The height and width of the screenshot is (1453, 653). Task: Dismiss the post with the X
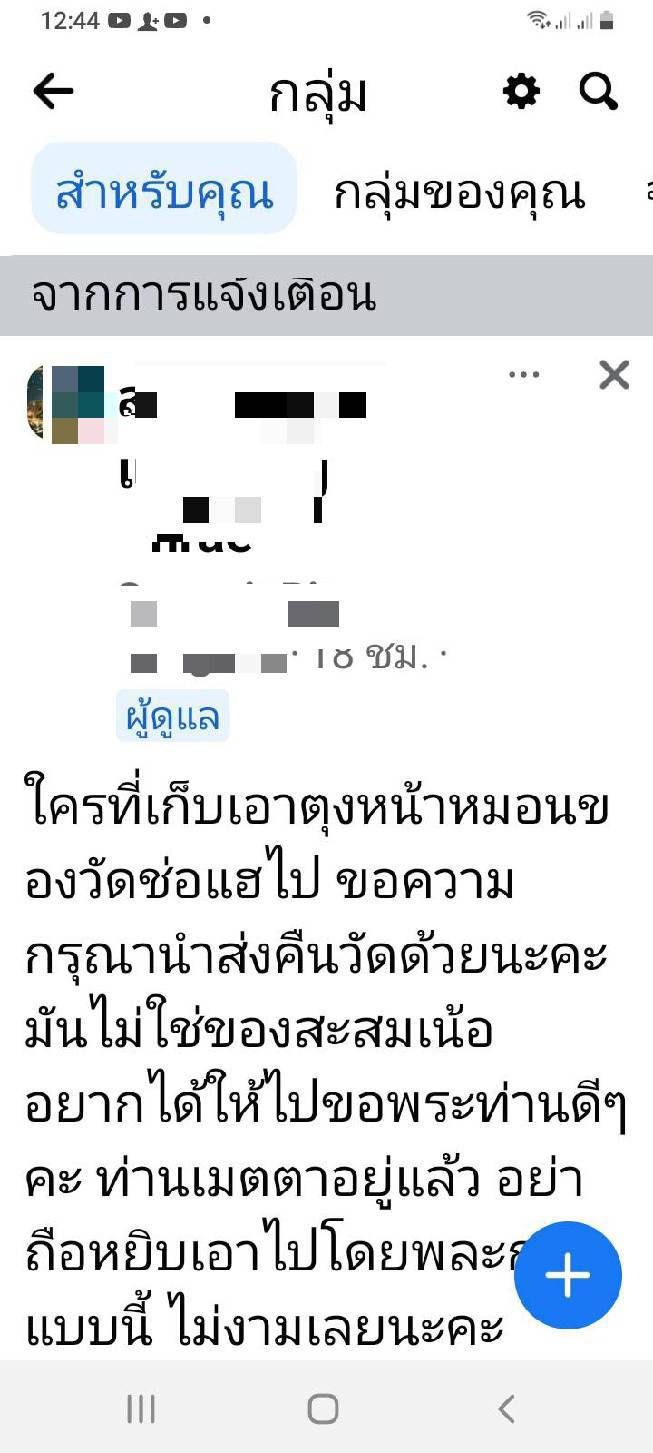tap(613, 375)
